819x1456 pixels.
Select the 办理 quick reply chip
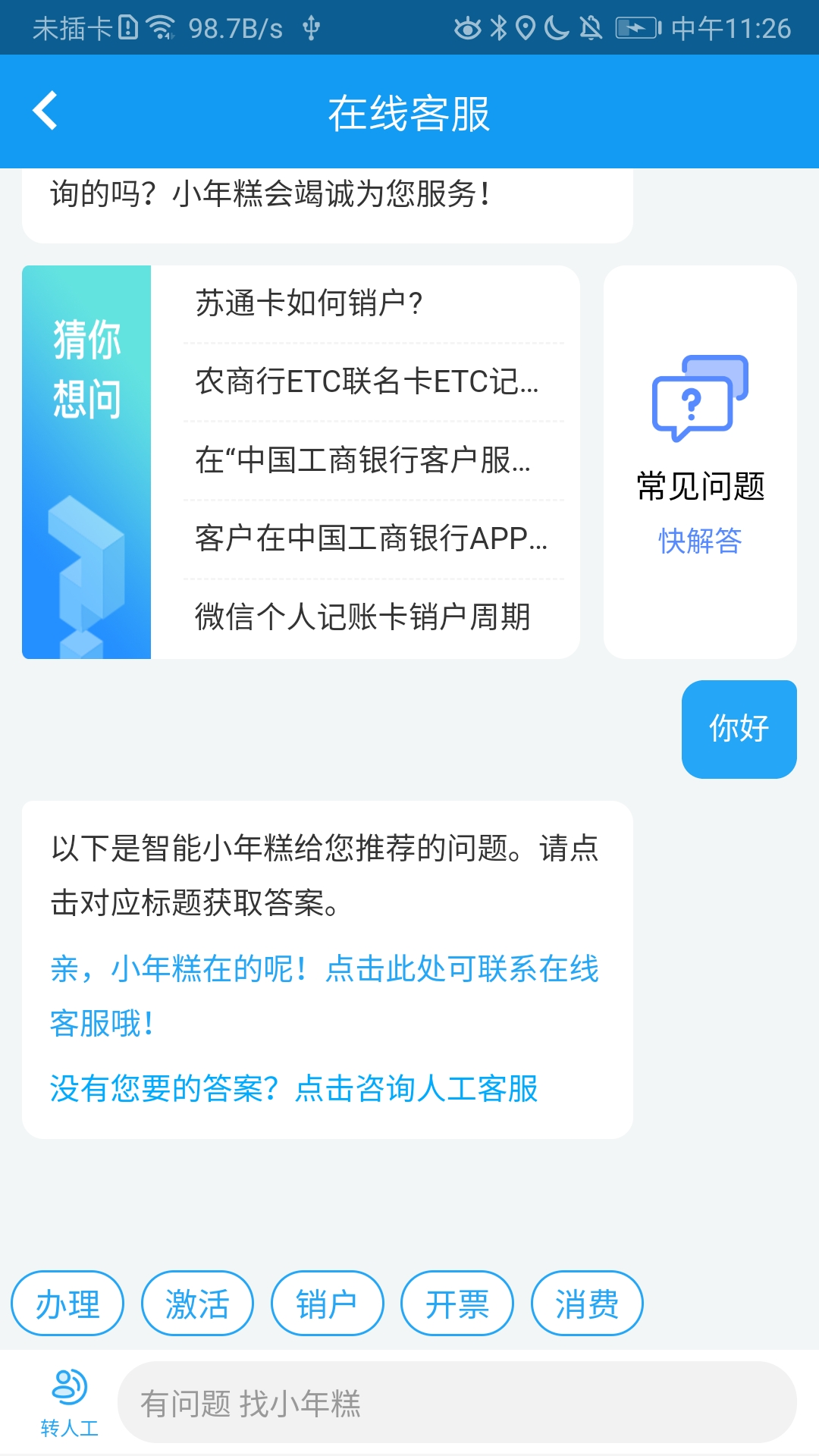click(67, 1302)
